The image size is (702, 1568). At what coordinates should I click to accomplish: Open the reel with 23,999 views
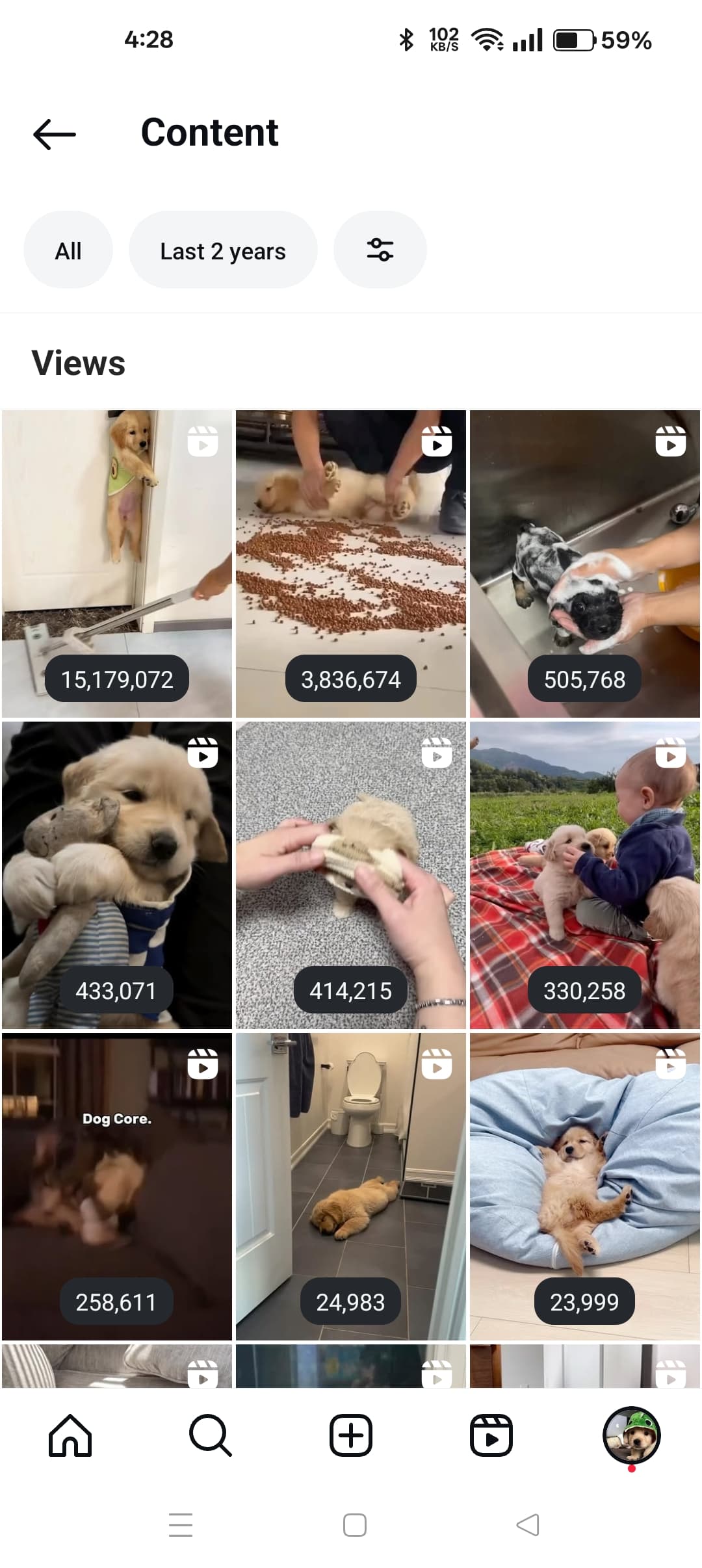[585, 1186]
